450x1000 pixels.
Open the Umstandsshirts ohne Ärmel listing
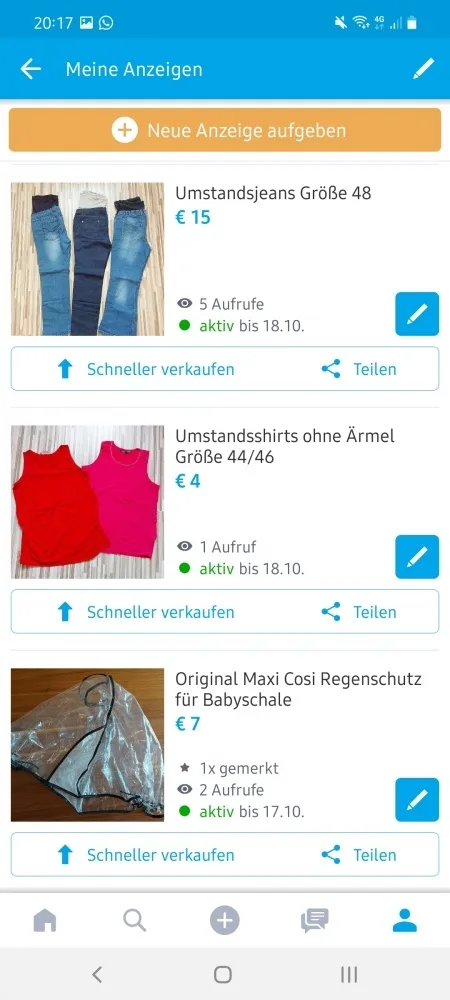point(285,446)
